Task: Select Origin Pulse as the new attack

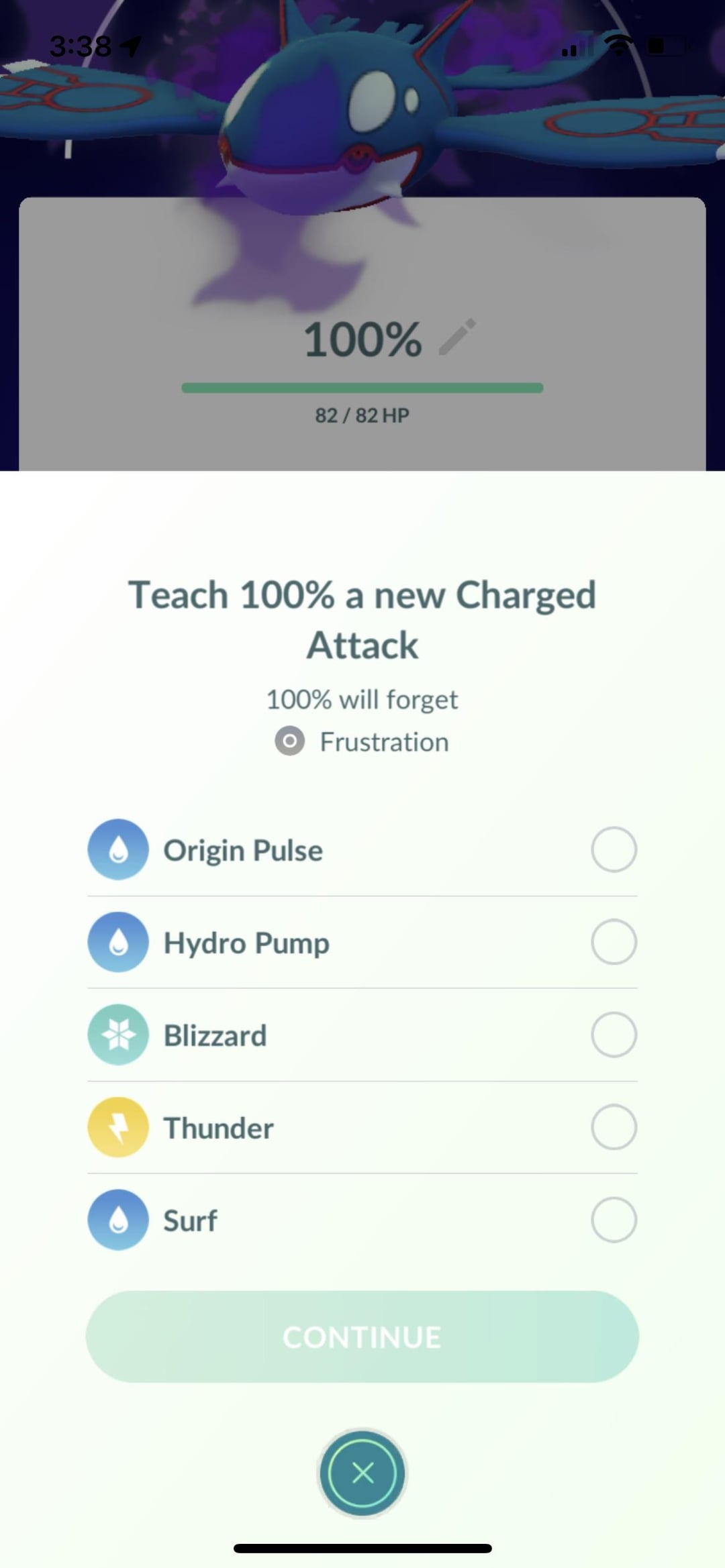Action: pyautogui.click(x=614, y=849)
